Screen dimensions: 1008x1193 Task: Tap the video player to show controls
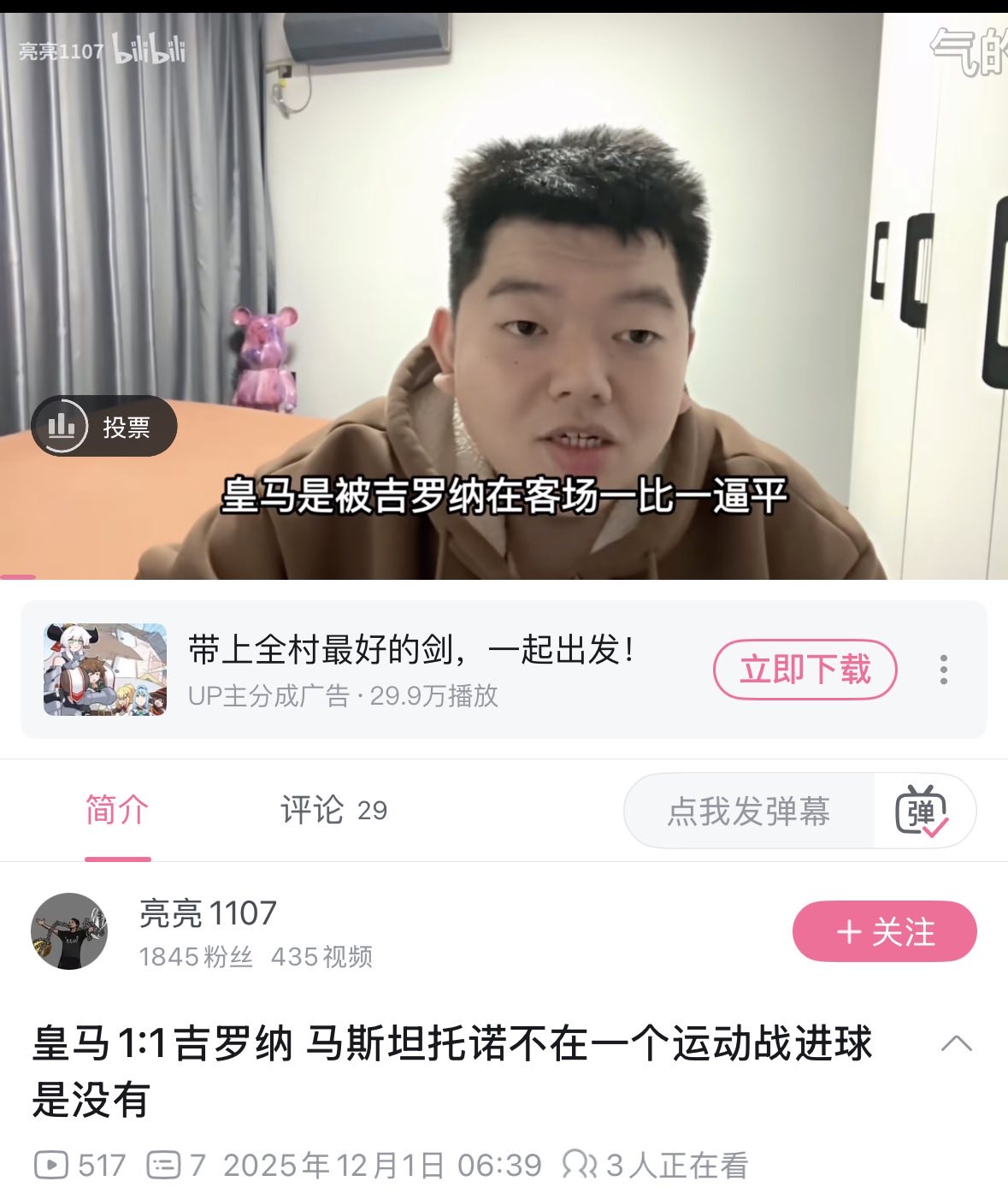pyautogui.click(x=504, y=257)
